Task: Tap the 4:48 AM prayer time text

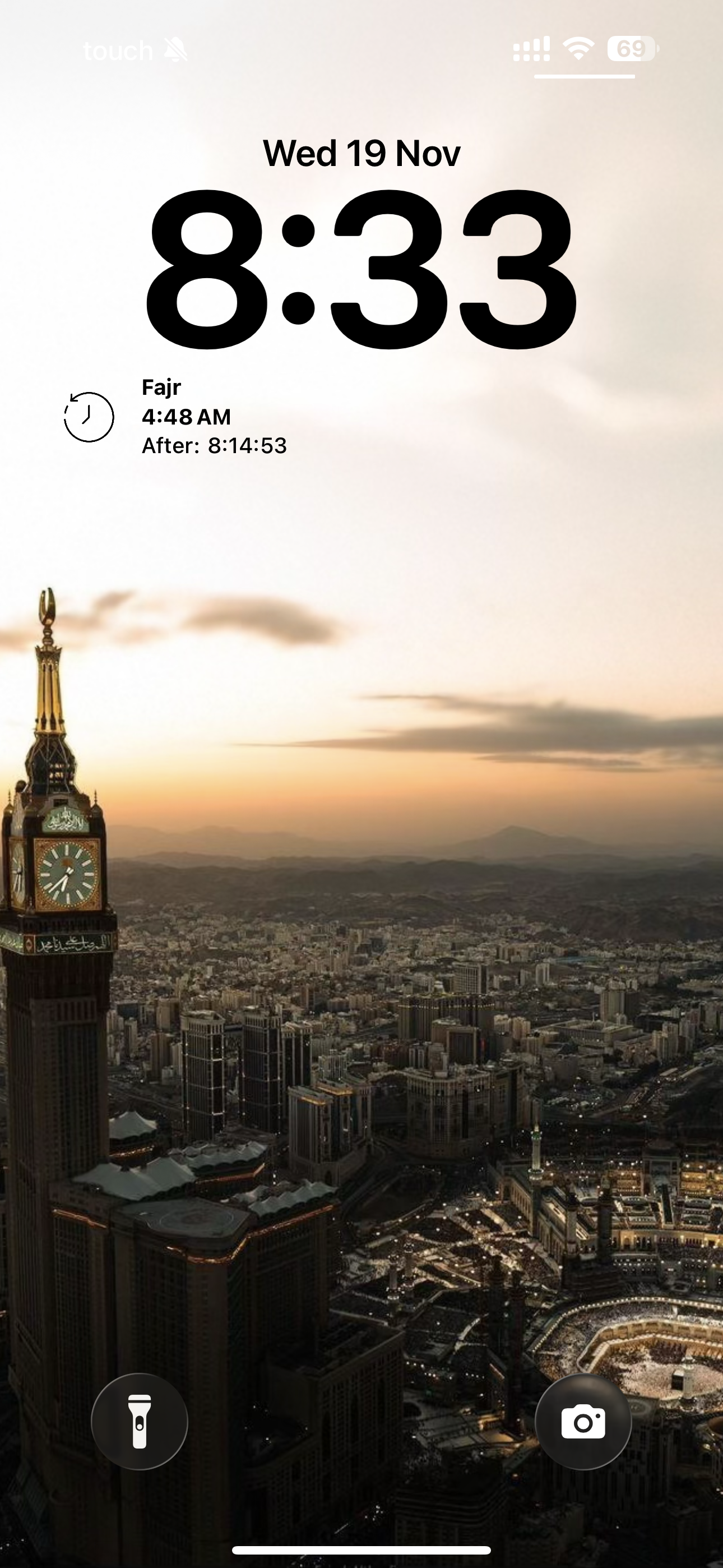Action: coord(186,417)
